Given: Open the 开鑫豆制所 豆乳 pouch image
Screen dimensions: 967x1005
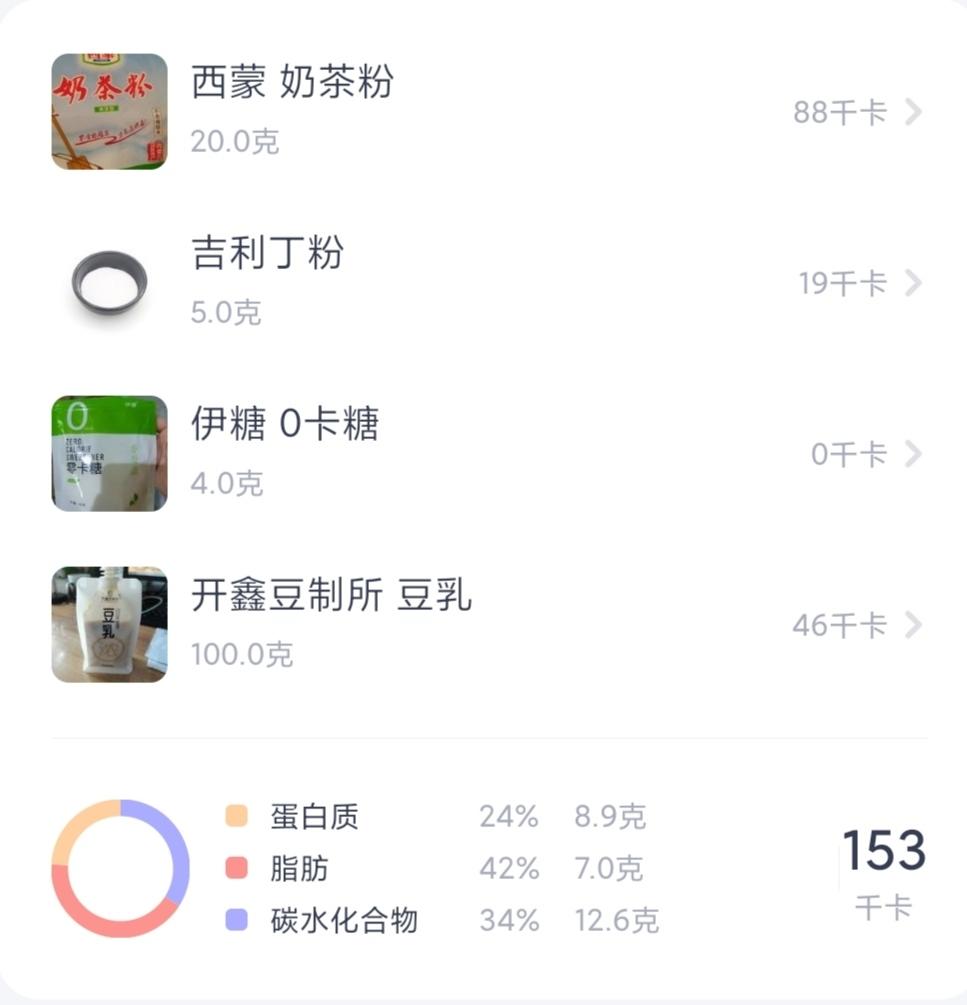Looking at the screenshot, I should coord(108,625).
